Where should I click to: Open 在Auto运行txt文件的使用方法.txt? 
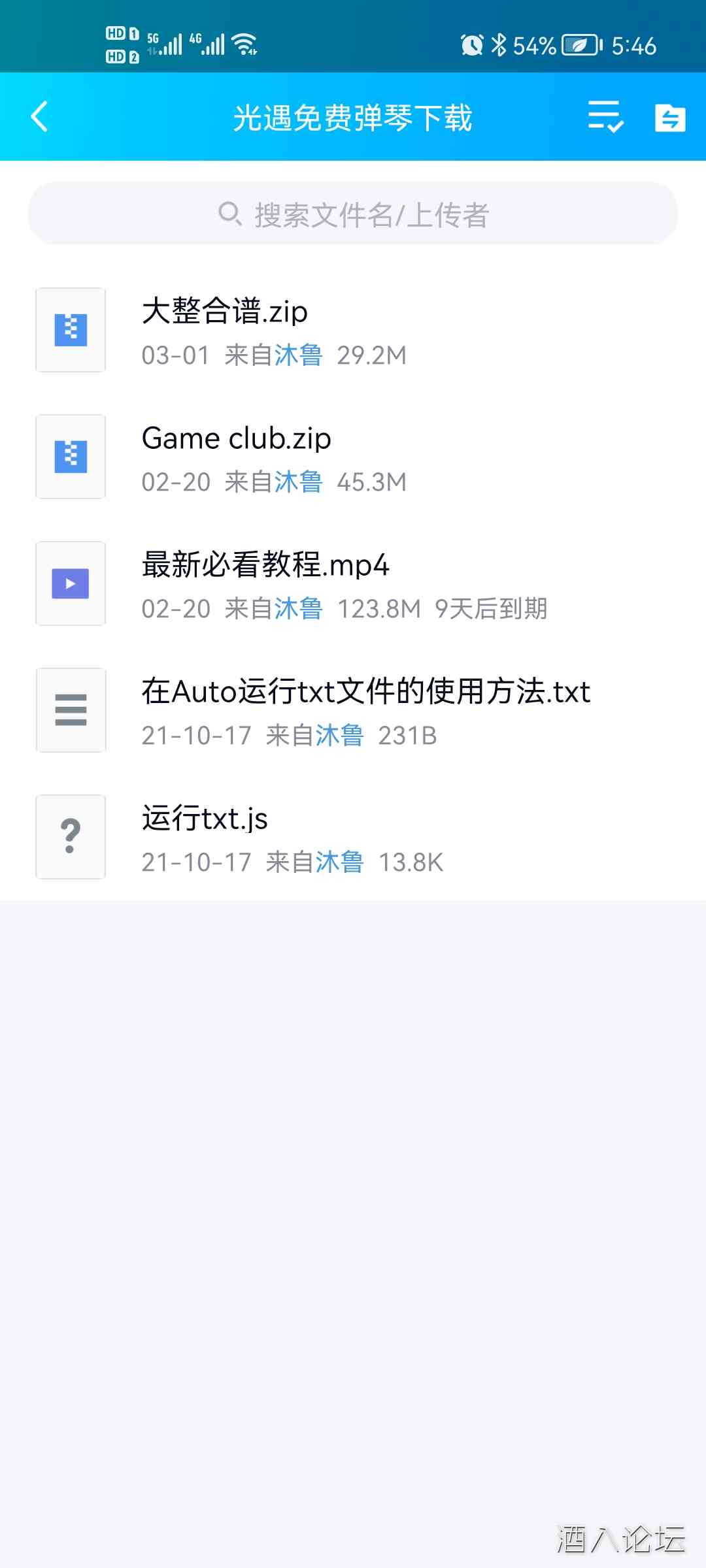coord(366,693)
